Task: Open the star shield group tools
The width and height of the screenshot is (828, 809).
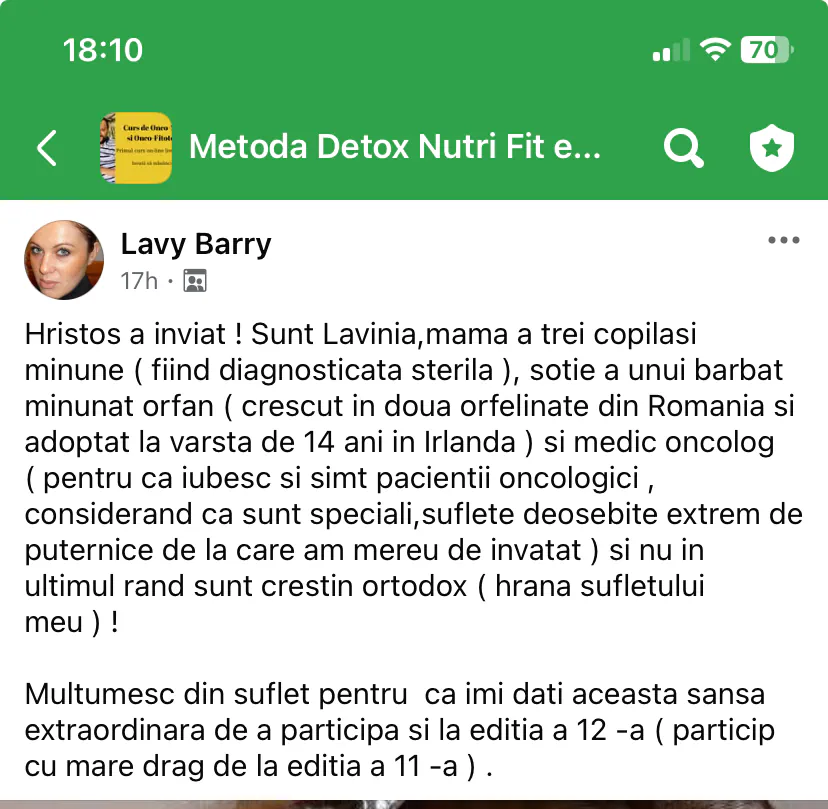Action: click(x=771, y=148)
